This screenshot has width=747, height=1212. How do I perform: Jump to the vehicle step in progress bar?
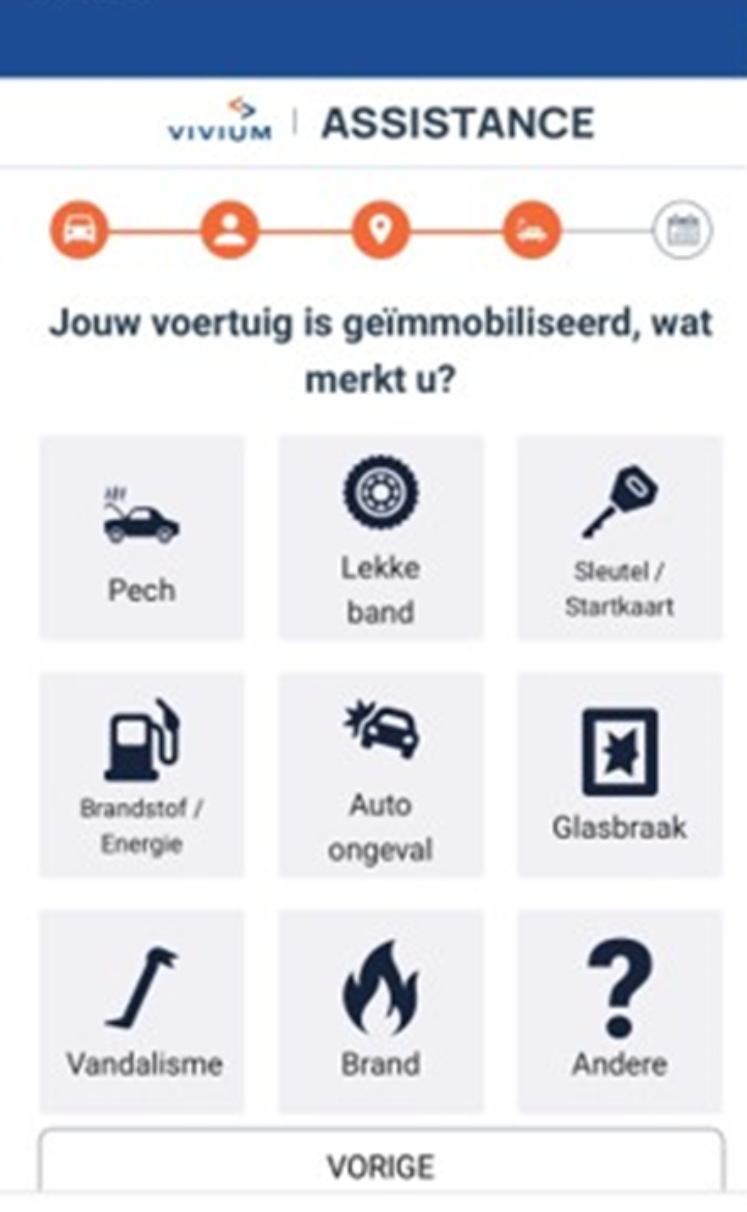(x=79, y=231)
